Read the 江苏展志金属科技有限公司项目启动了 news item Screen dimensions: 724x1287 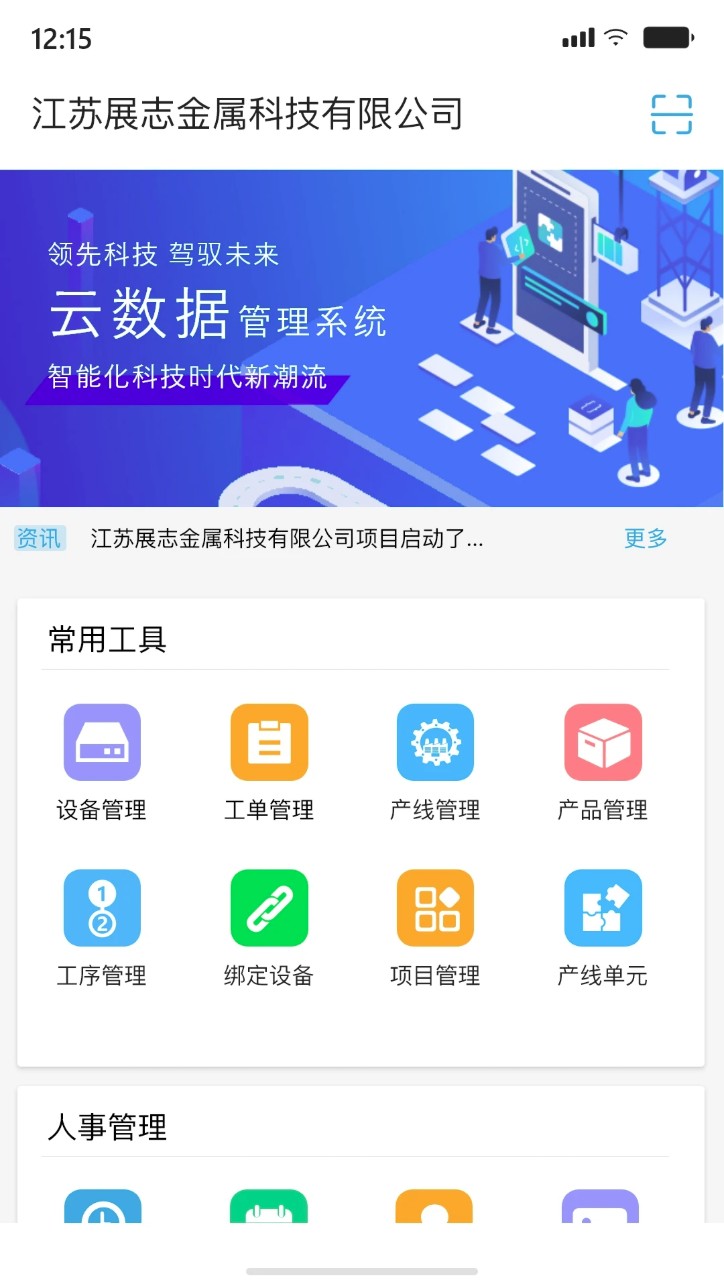click(x=287, y=539)
